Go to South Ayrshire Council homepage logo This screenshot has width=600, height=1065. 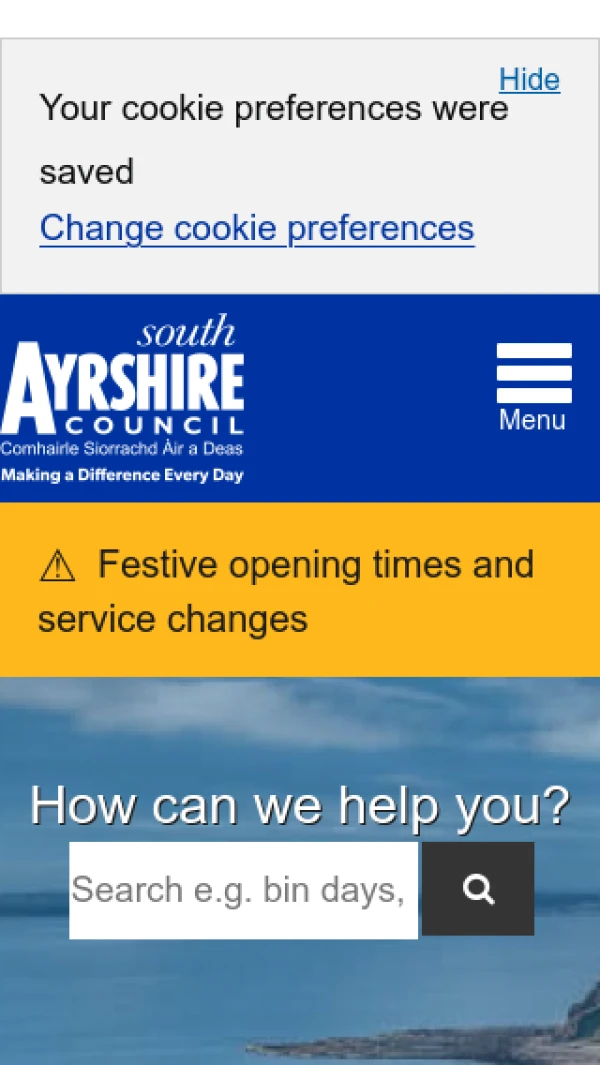(x=123, y=400)
